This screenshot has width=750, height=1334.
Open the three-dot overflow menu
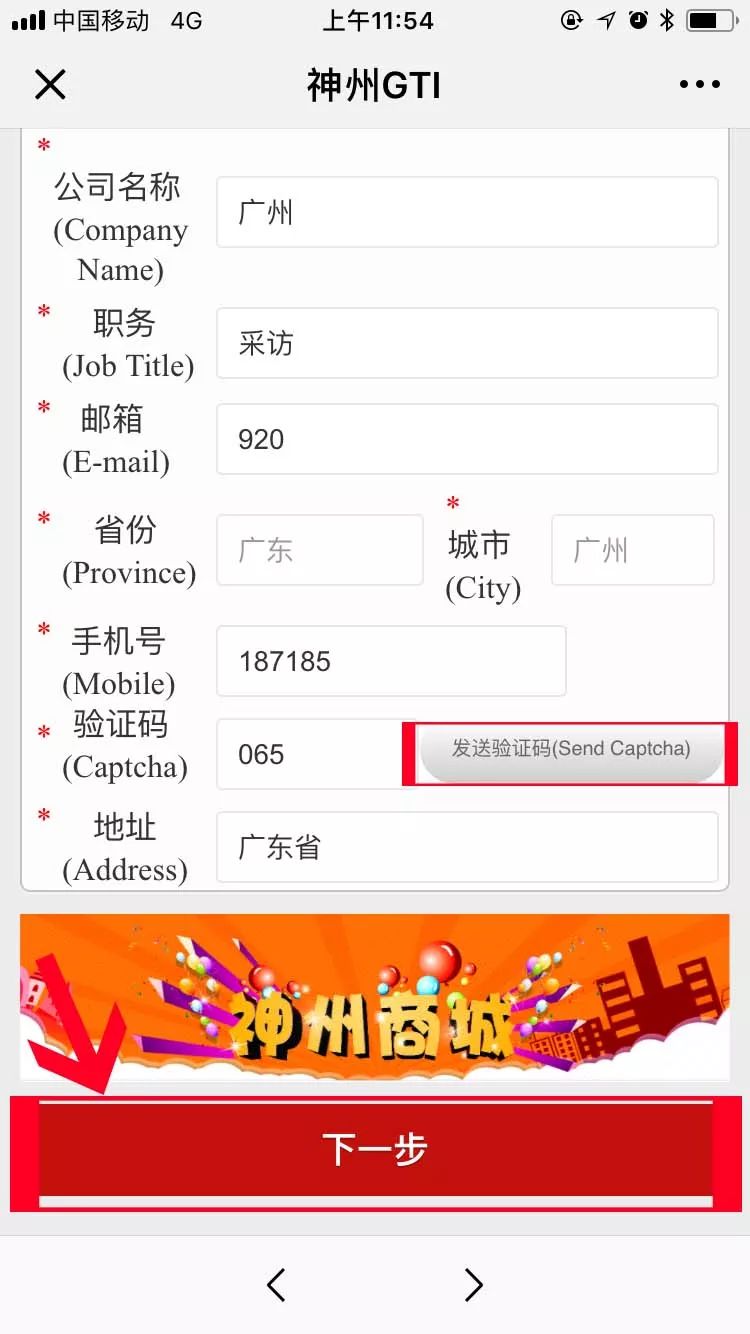click(x=699, y=85)
